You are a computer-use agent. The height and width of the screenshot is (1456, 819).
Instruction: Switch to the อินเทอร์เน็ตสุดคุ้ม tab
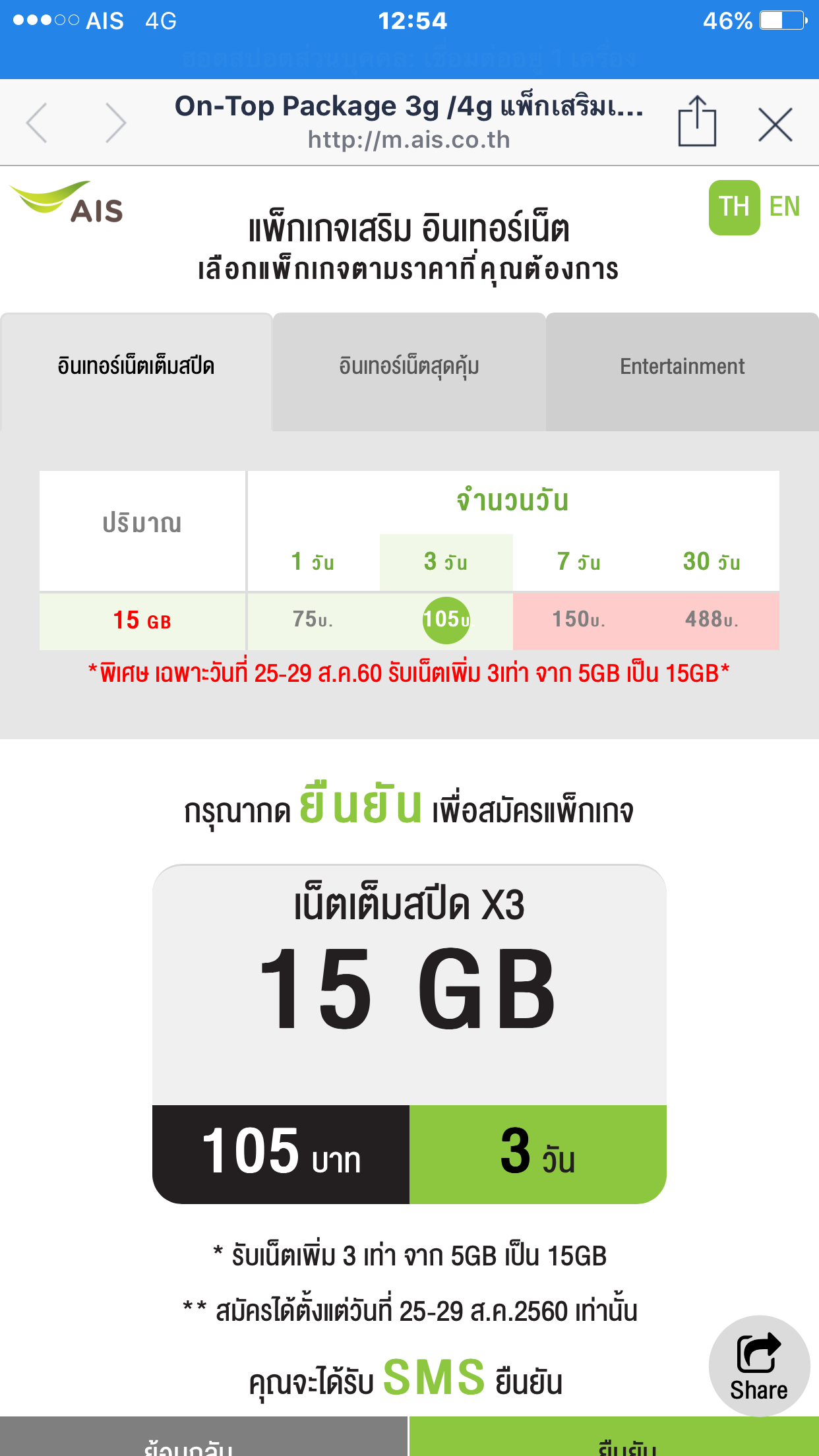409,367
